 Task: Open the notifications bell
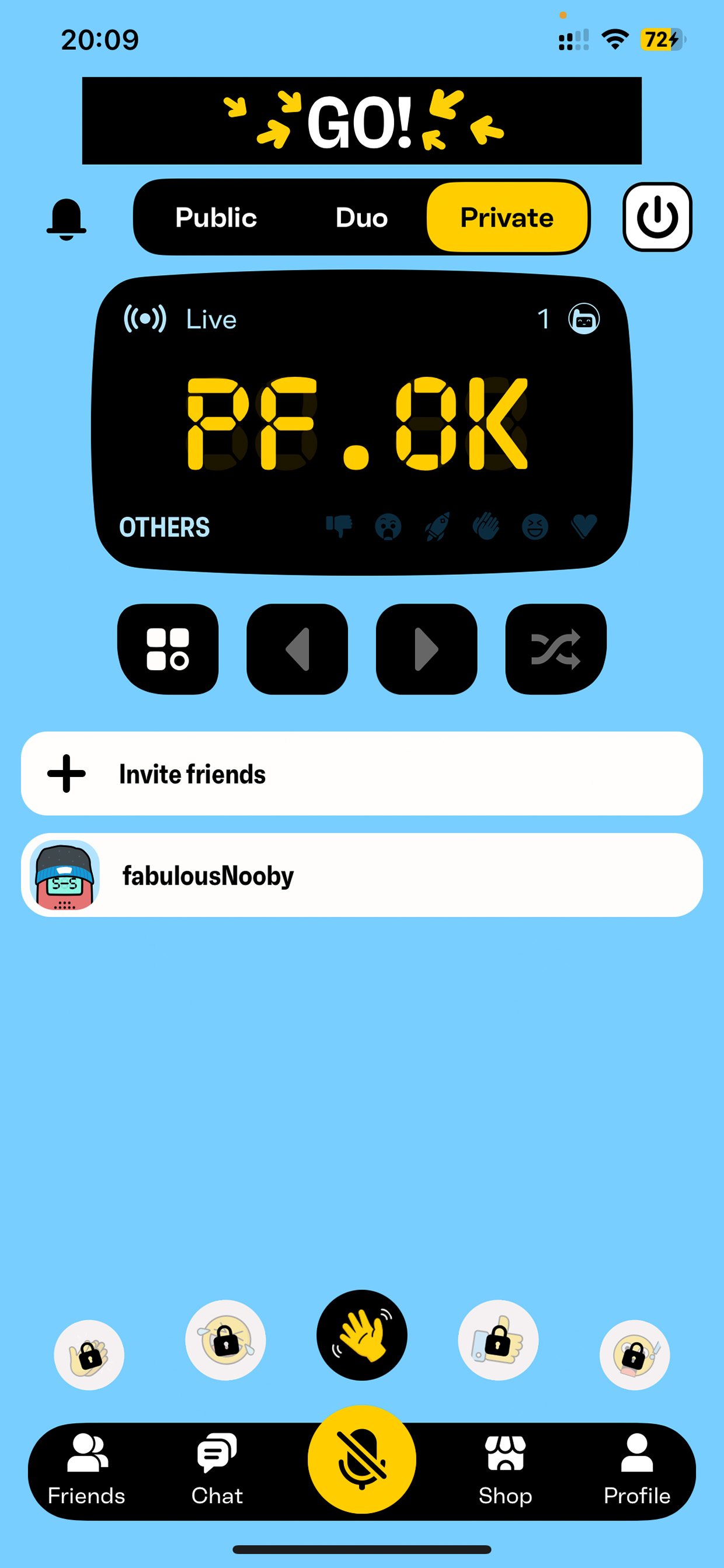click(x=67, y=218)
